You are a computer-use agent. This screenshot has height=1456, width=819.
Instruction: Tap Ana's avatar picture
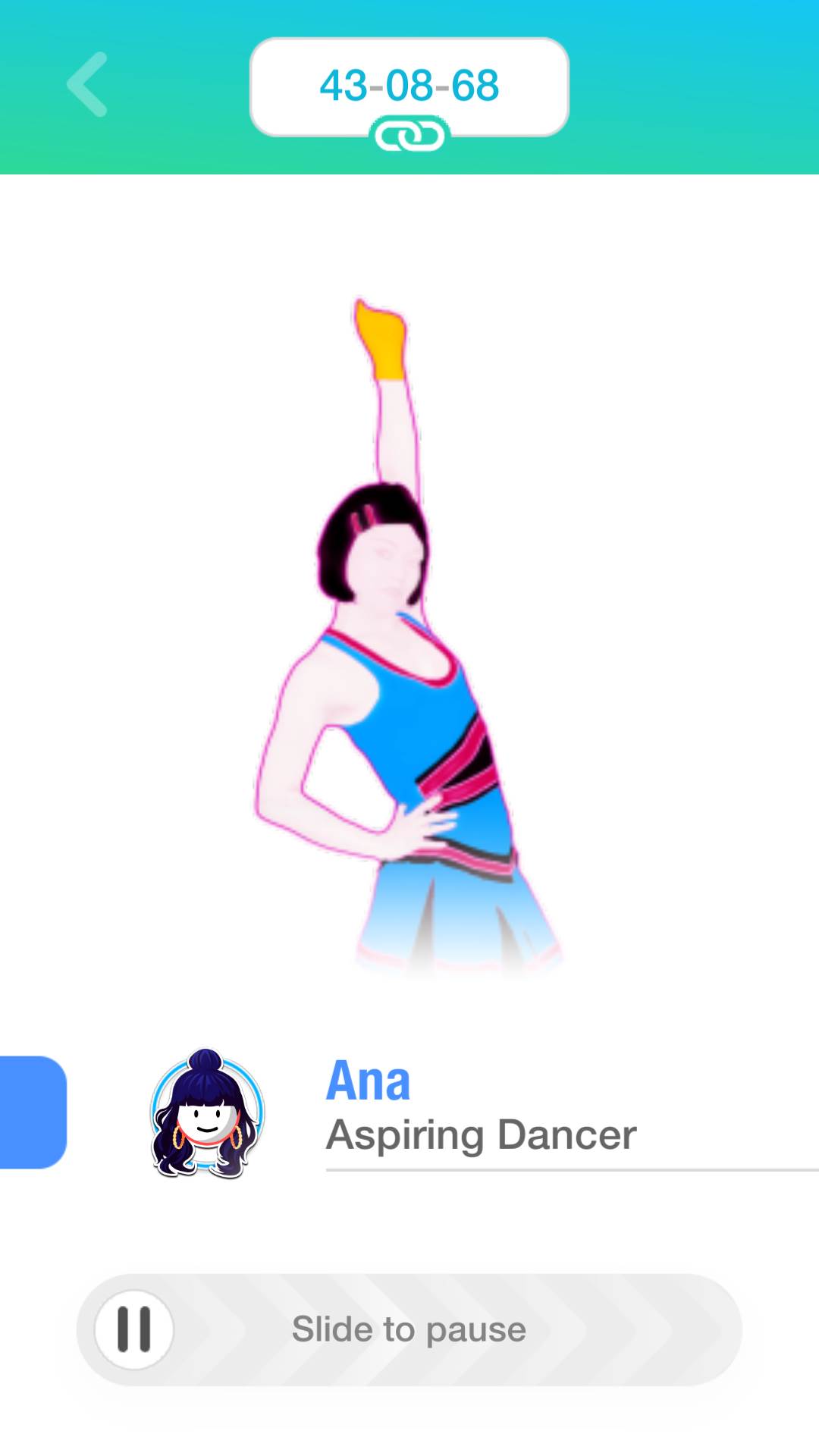[x=206, y=1113]
